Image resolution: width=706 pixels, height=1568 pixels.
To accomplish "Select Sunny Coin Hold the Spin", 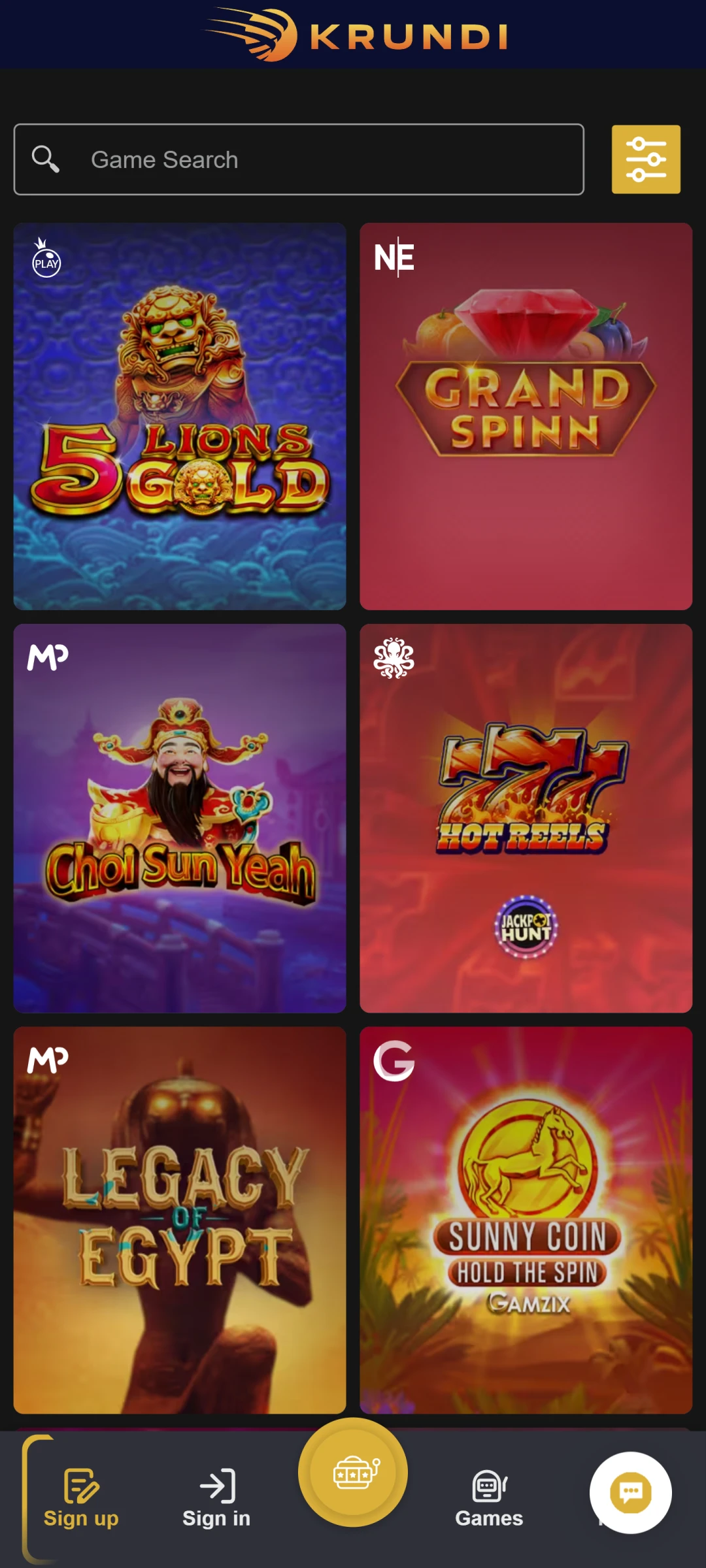I will click(526, 1220).
